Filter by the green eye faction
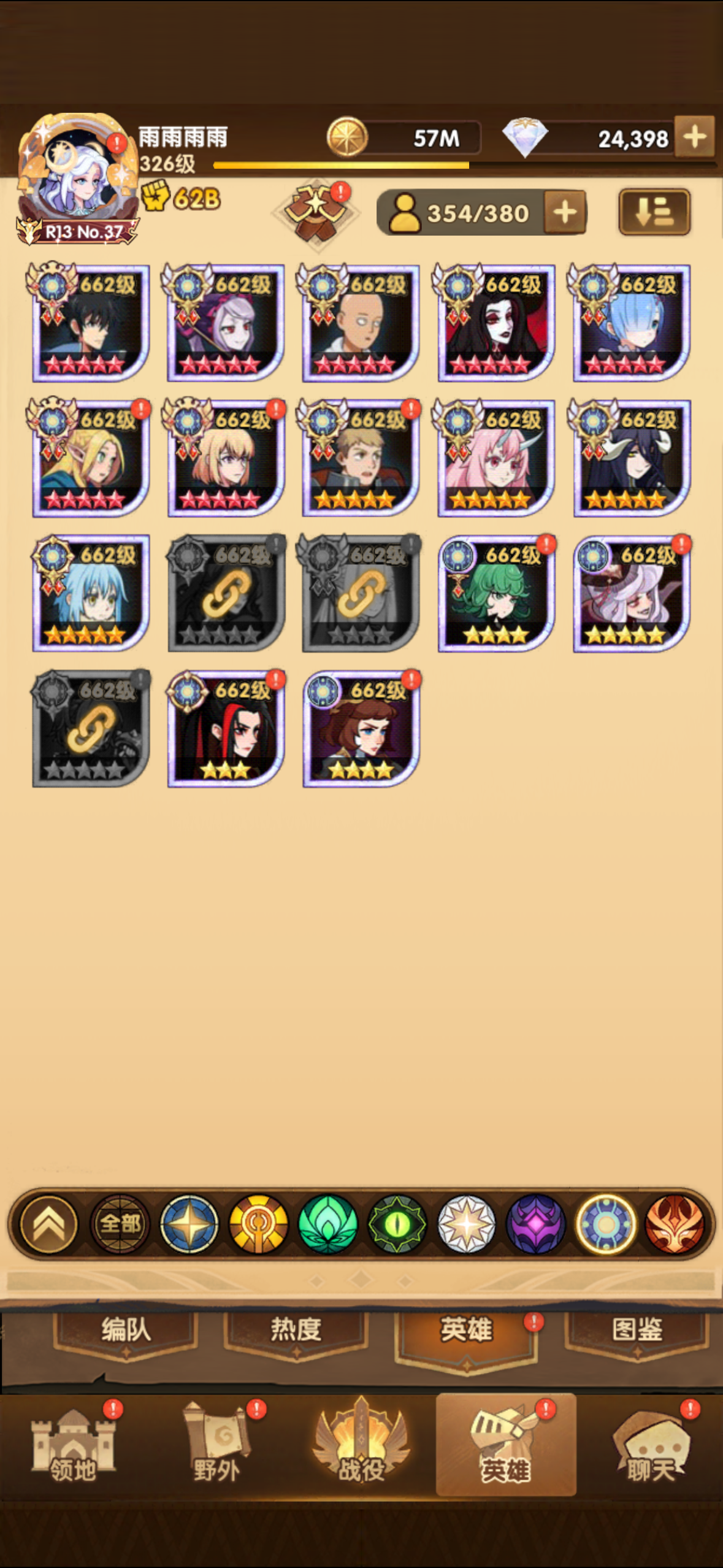 [397, 1224]
